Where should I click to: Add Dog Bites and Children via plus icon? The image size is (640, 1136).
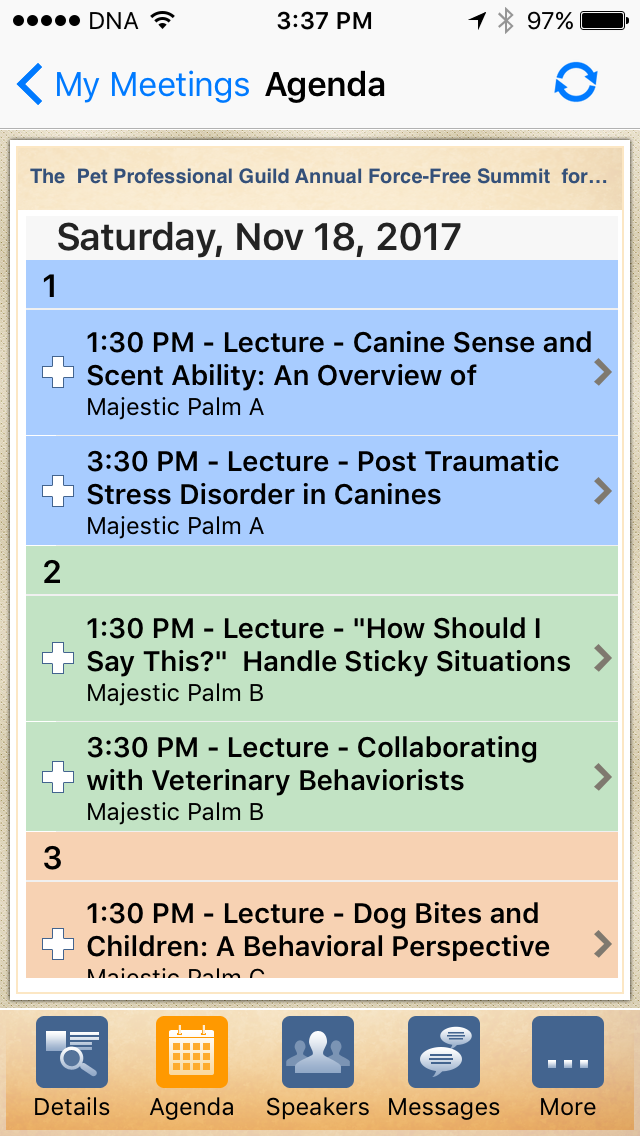pyautogui.click(x=58, y=943)
